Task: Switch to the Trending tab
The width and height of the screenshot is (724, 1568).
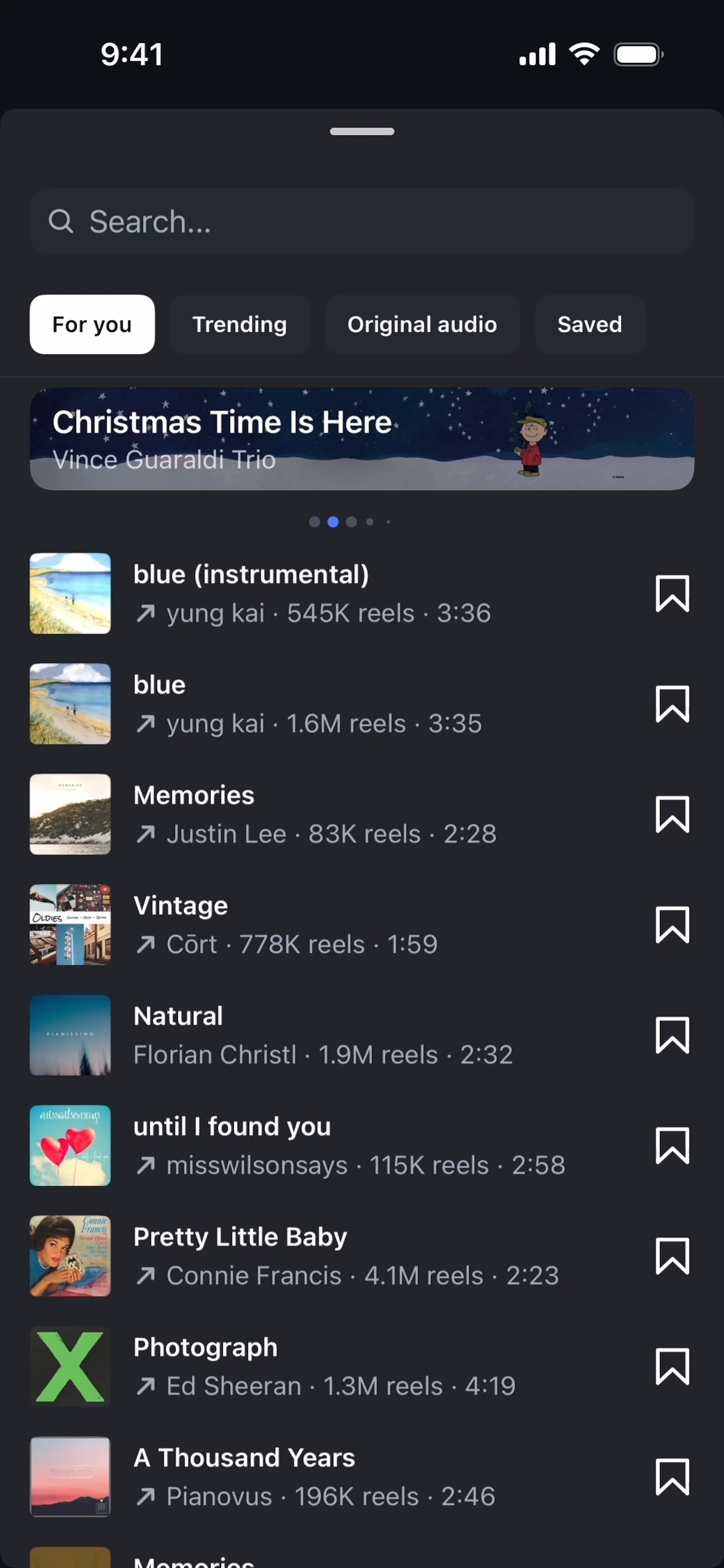Action: (239, 325)
